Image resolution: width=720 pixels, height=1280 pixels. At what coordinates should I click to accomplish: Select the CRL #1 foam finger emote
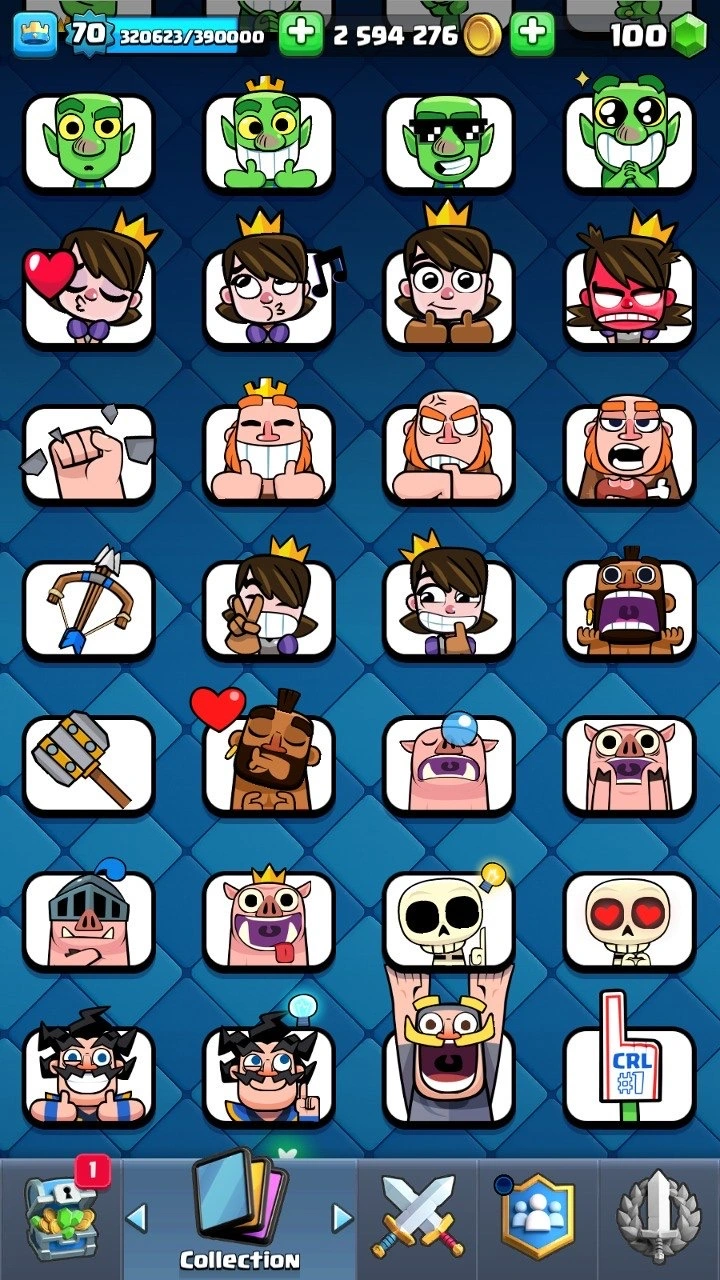pyautogui.click(x=628, y=1075)
